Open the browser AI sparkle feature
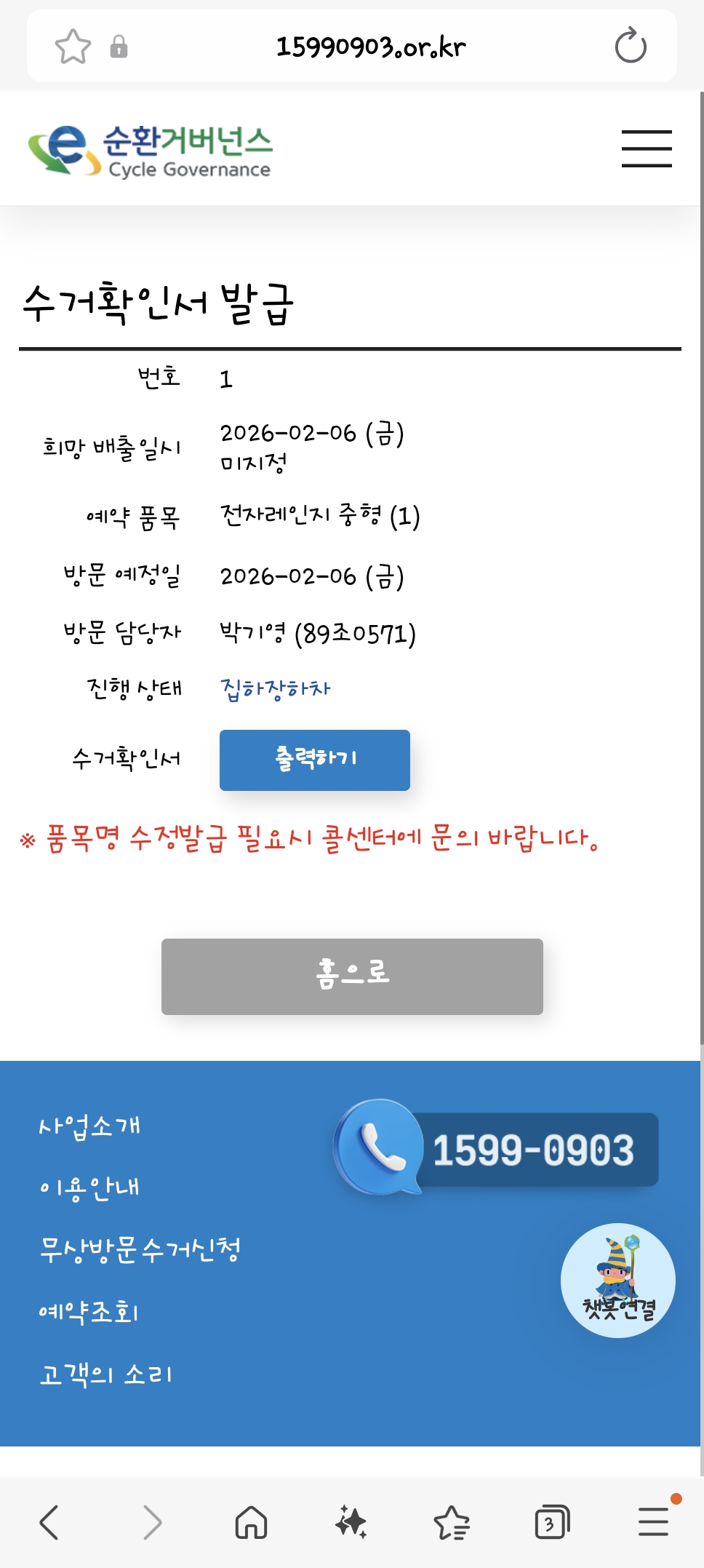This screenshot has width=704, height=1568. tap(351, 1522)
